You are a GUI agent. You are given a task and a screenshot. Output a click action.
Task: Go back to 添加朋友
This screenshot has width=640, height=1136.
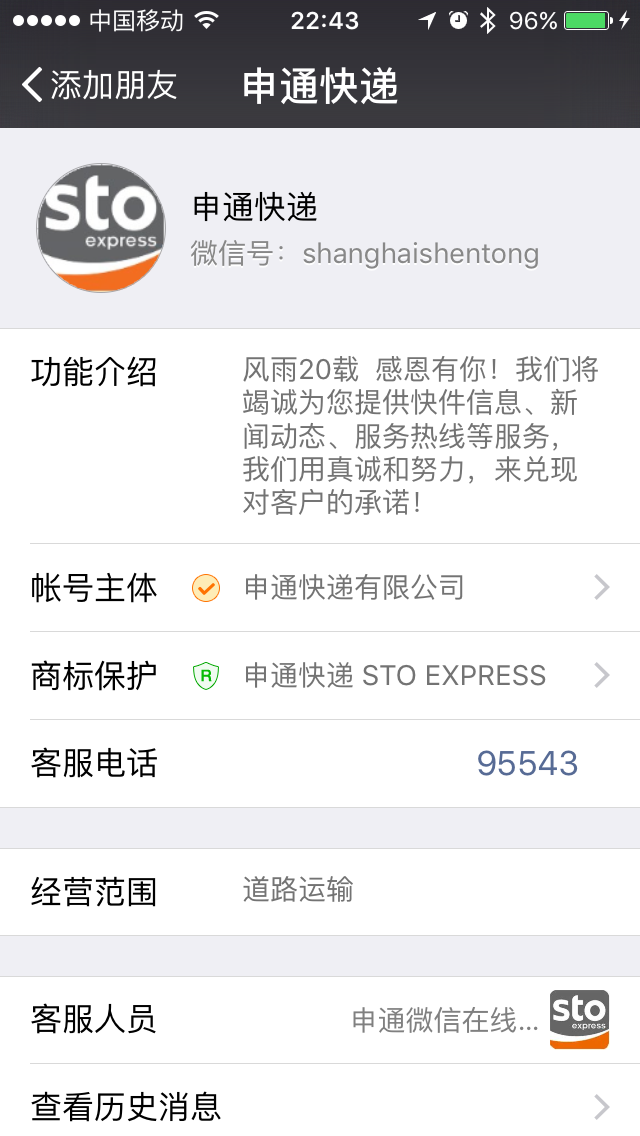click(x=99, y=85)
